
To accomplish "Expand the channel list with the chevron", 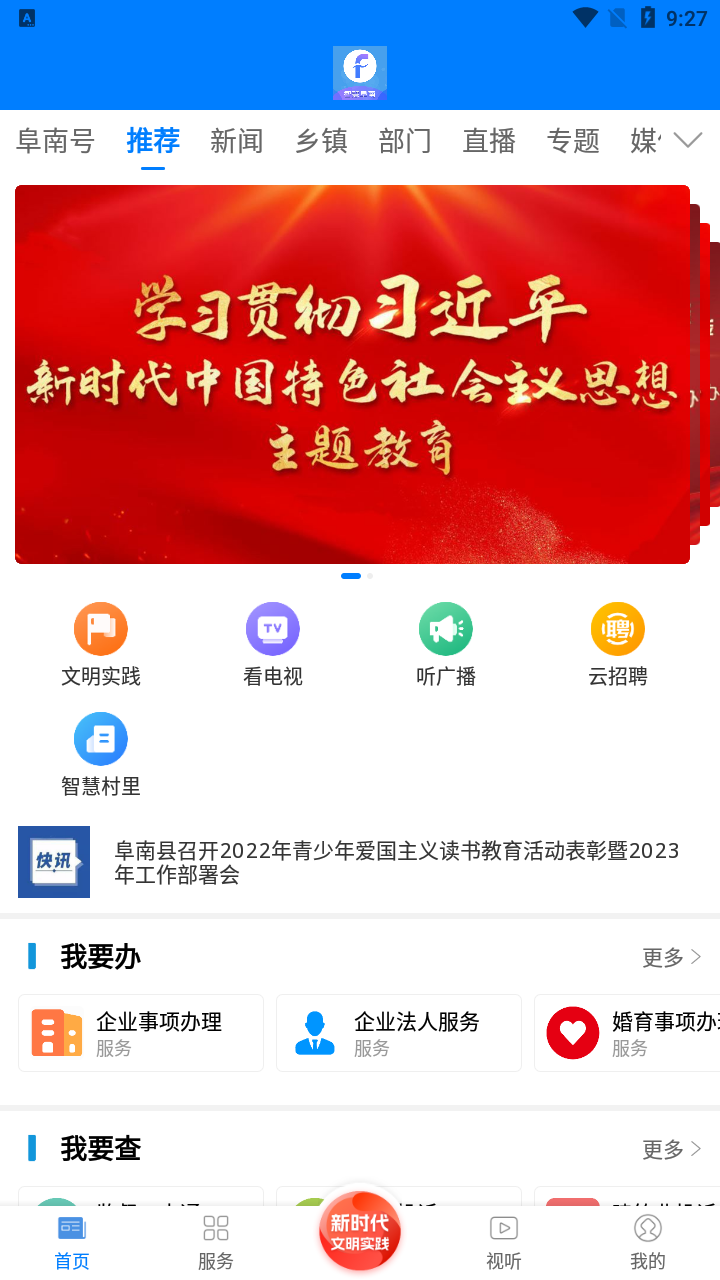I will click(x=689, y=141).
